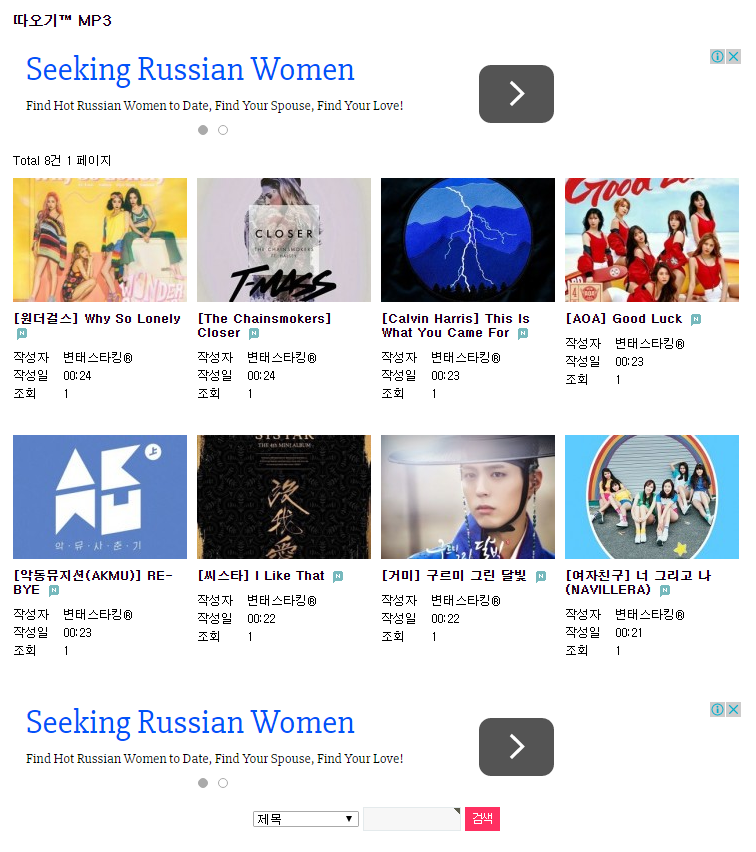Open [여자친구] 너 그리고 나 title link
This screenshot has height=852, width=756.
point(637,576)
